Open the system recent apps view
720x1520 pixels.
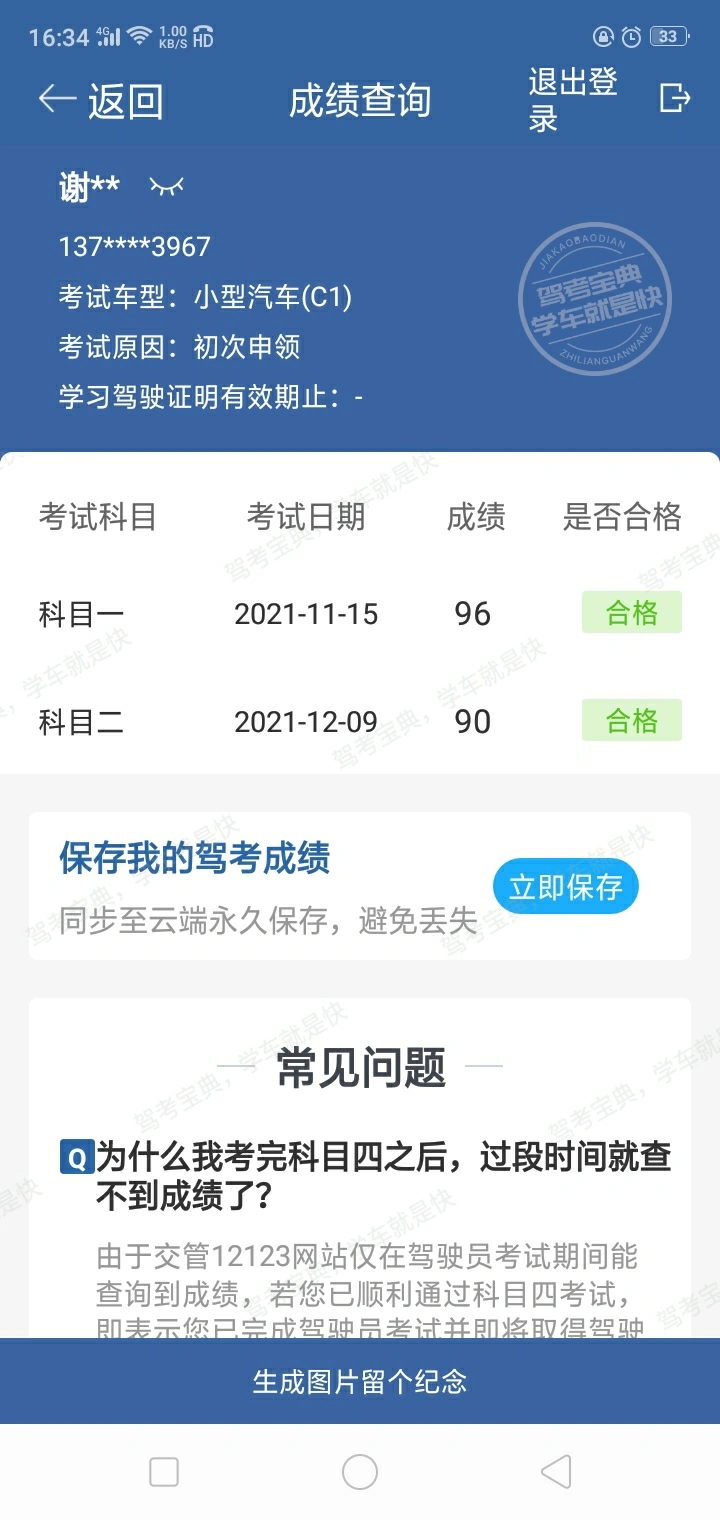(x=163, y=1472)
